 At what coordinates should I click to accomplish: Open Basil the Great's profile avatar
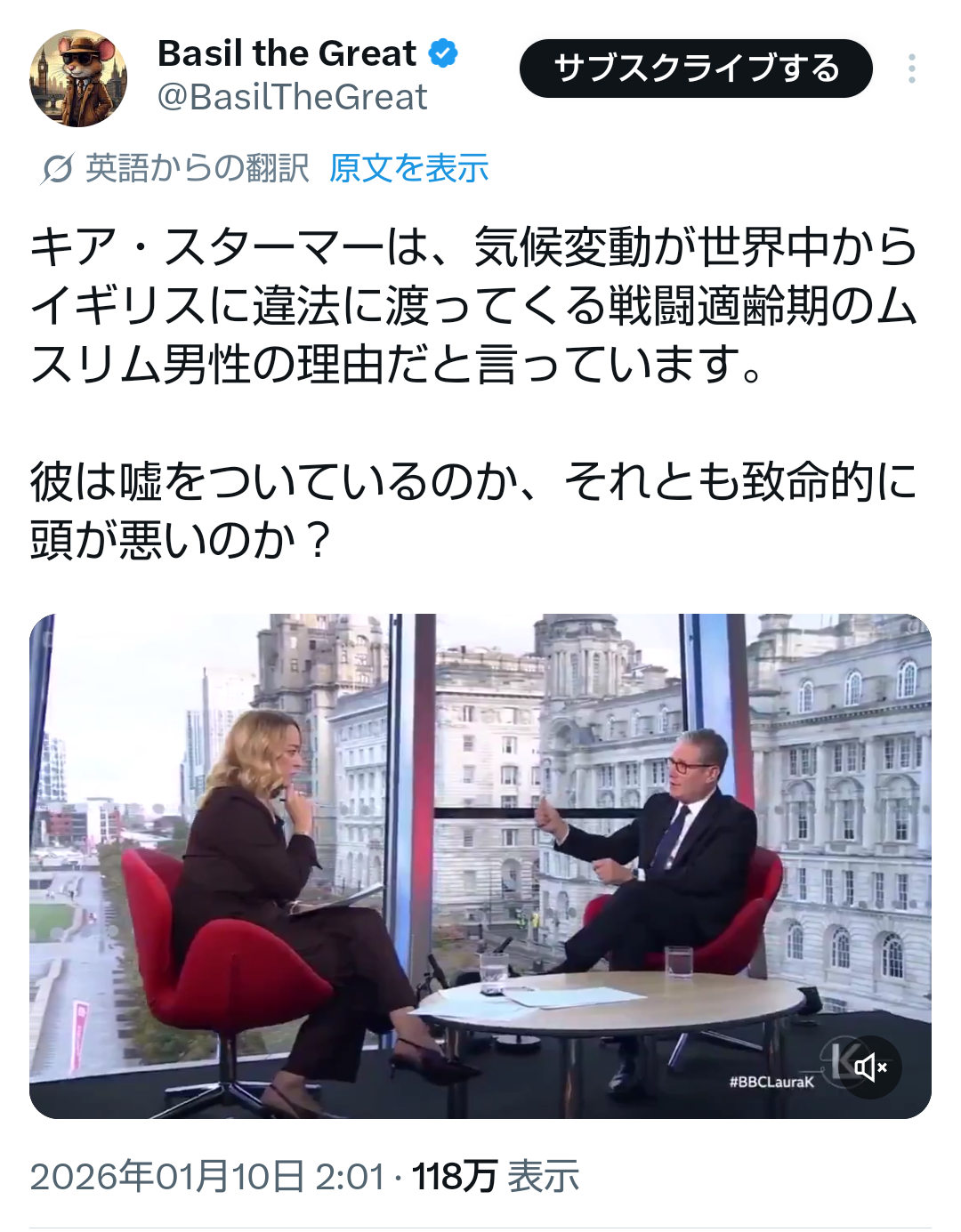coord(78,78)
